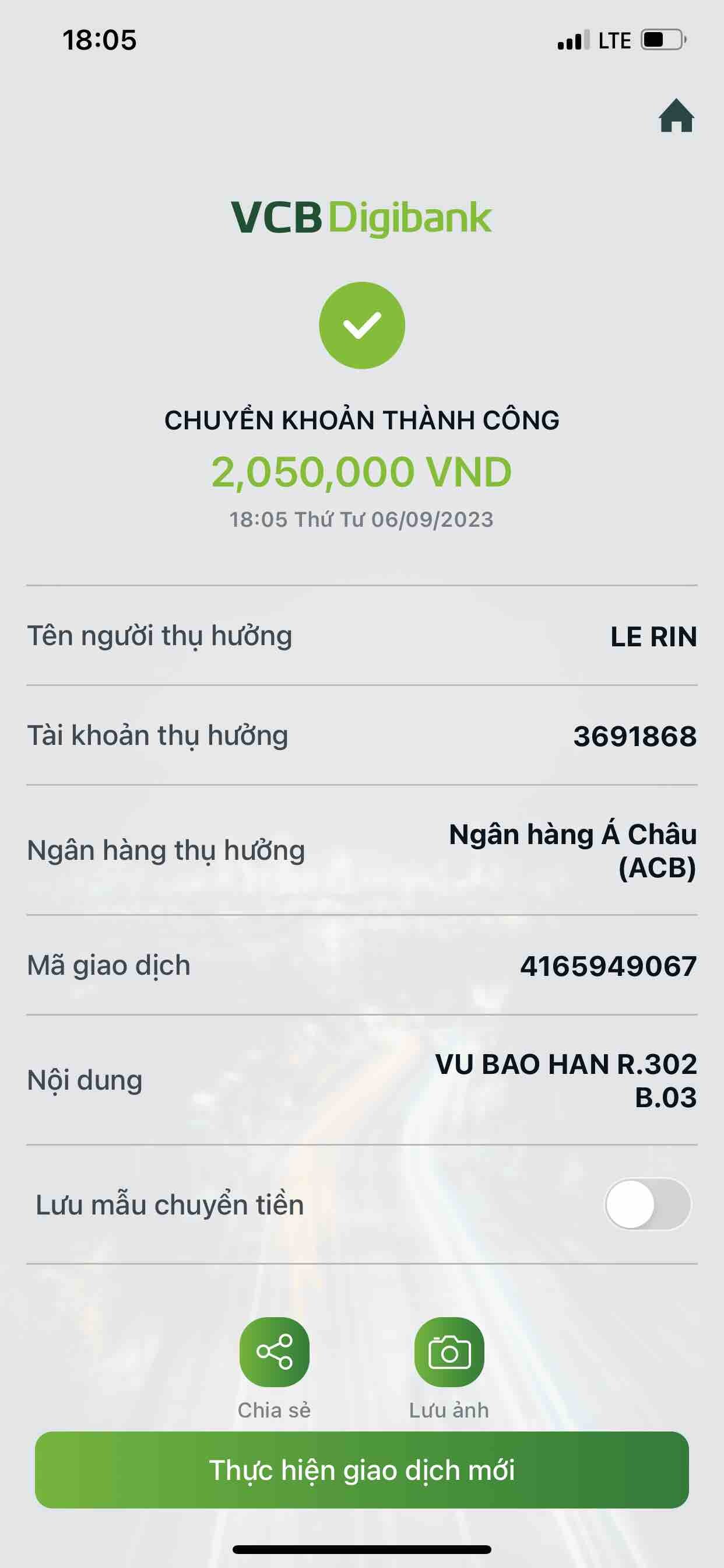
Task: Go to the home screen via house icon
Action: point(676,116)
